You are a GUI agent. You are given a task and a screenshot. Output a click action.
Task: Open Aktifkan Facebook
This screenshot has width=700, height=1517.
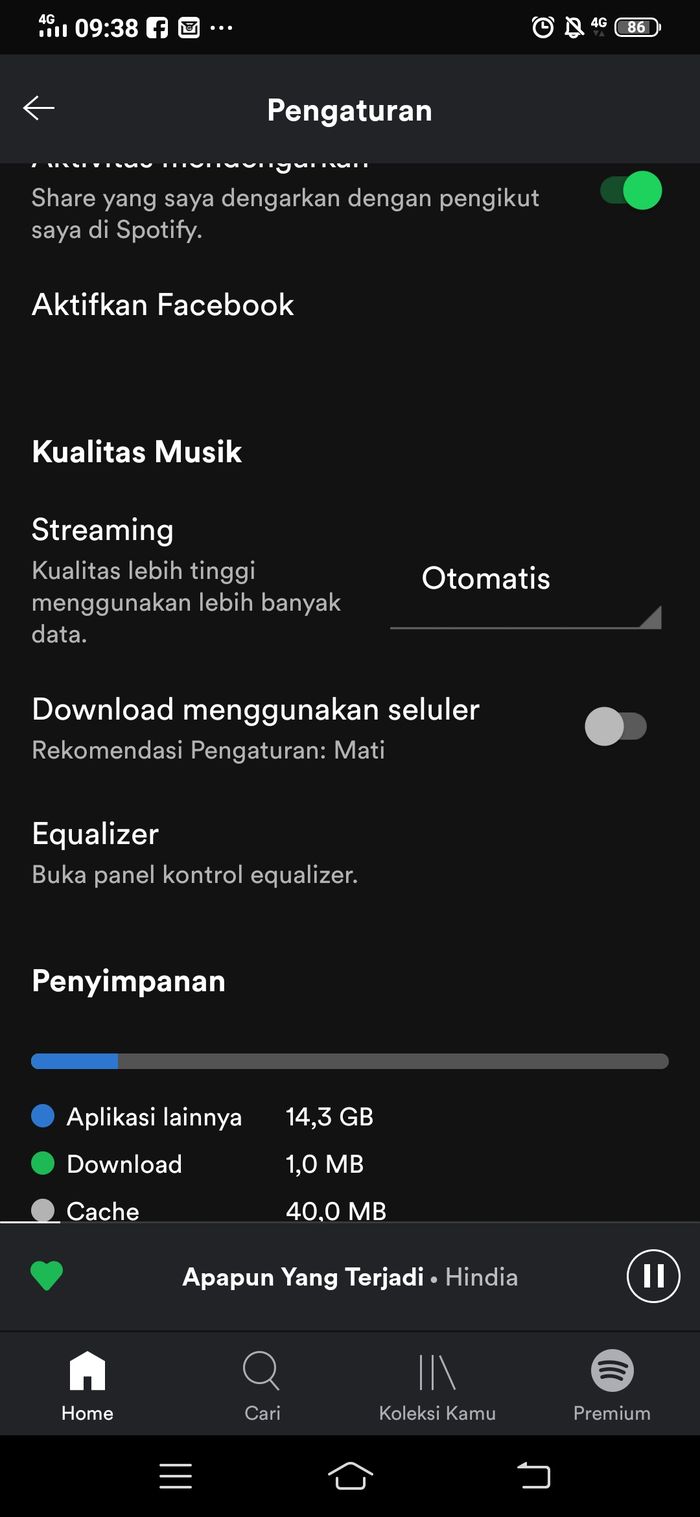(163, 305)
